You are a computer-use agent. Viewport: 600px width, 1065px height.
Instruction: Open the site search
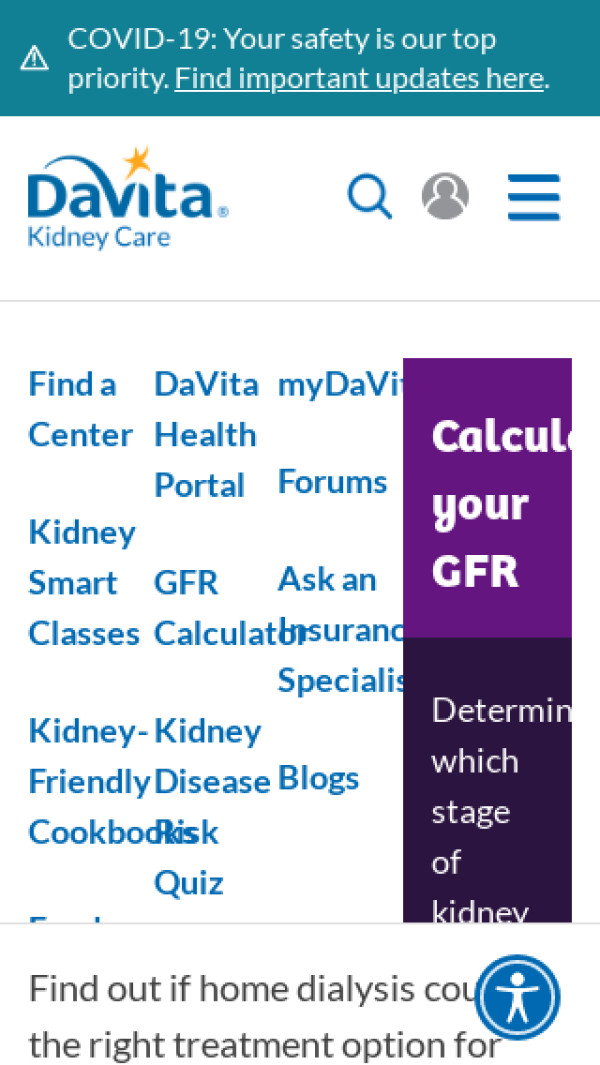(369, 196)
